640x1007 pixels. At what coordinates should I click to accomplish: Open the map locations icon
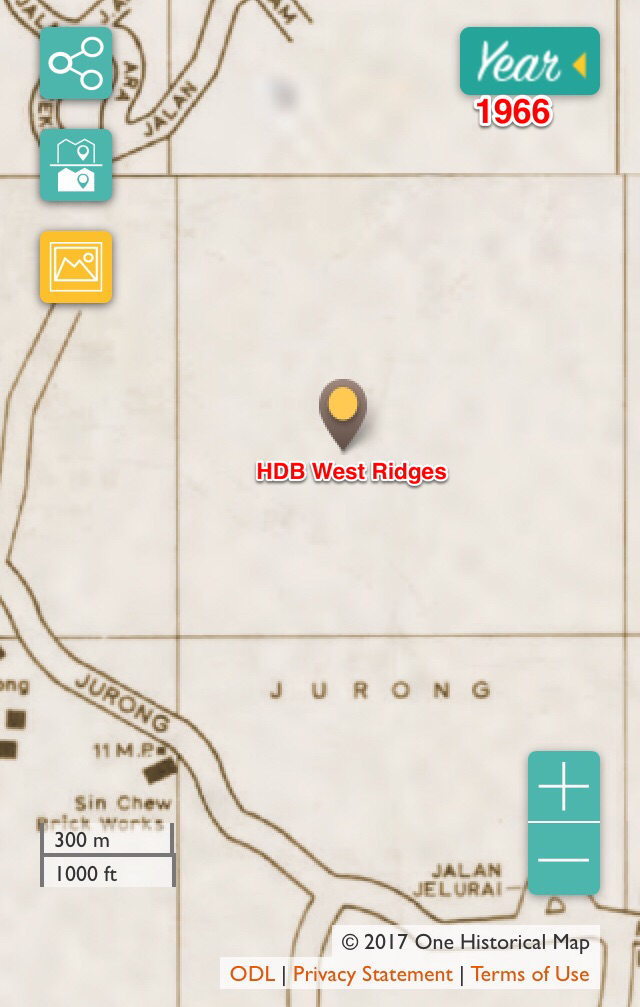[76, 165]
